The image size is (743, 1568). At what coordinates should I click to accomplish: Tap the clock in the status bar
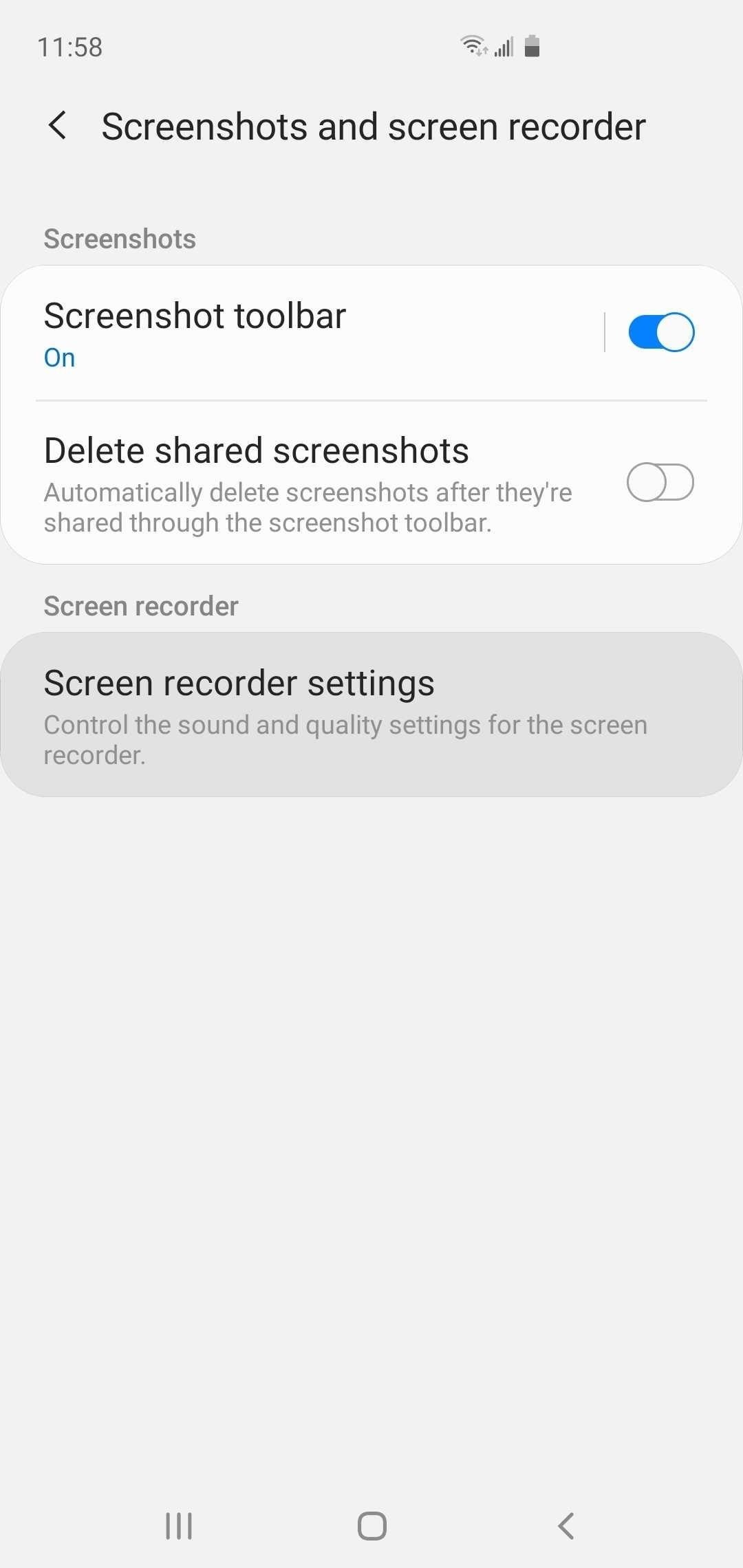click(x=69, y=46)
